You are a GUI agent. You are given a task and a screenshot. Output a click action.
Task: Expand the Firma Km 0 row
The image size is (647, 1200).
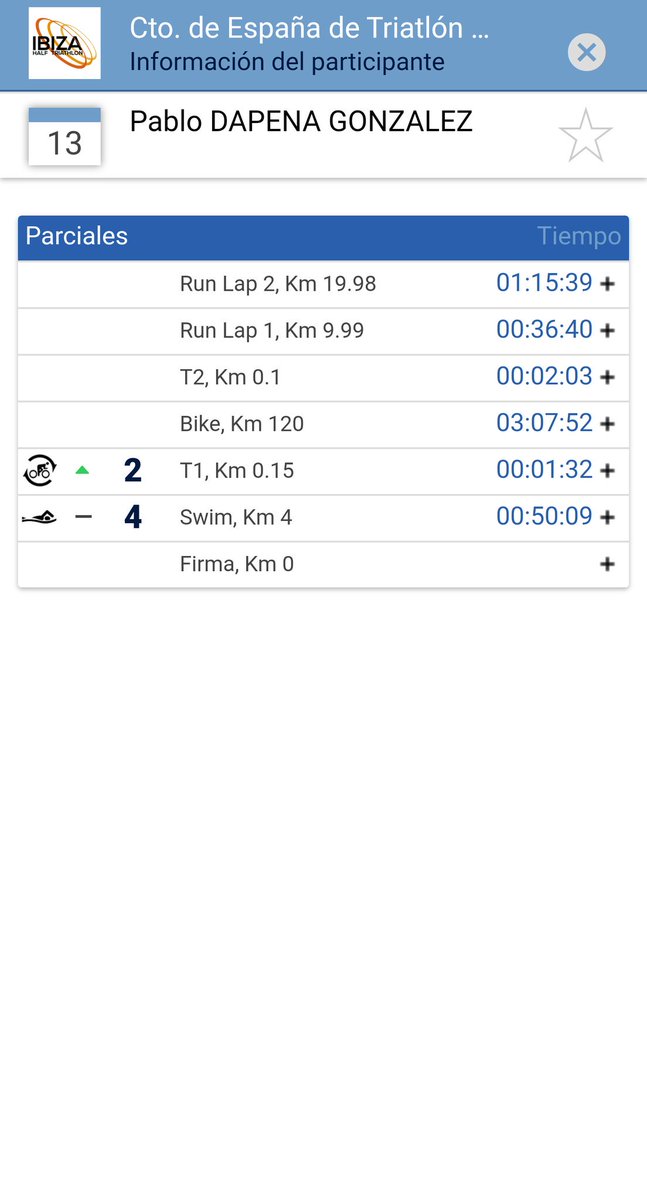pyautogui.click(x=607, y=564)
